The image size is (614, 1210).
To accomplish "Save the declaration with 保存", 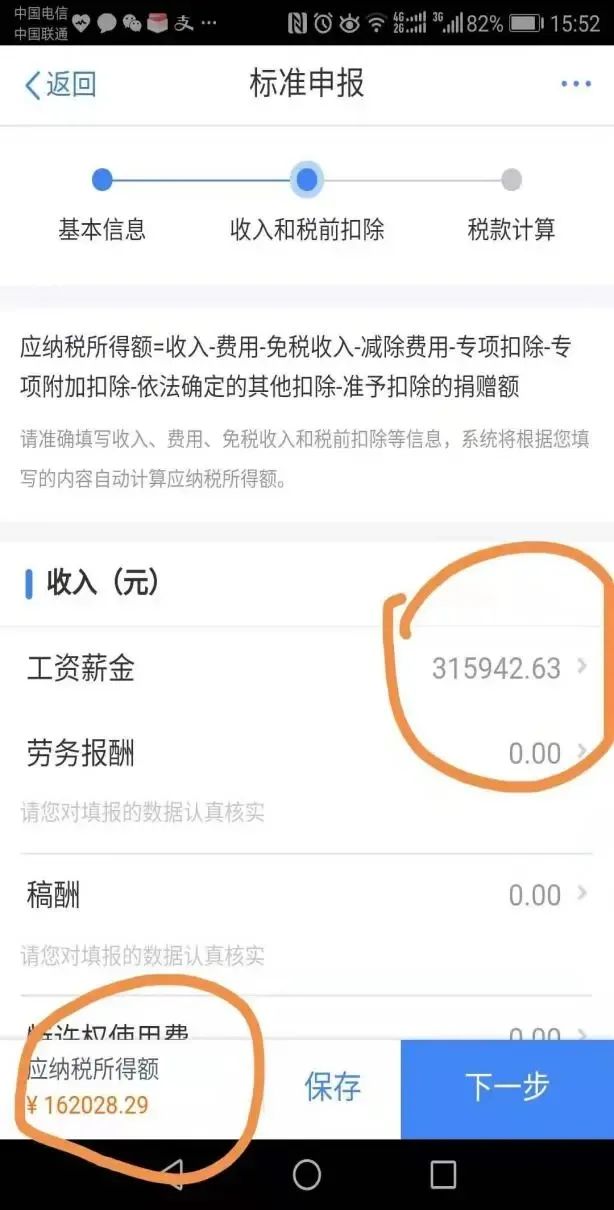I will 333,1087.
